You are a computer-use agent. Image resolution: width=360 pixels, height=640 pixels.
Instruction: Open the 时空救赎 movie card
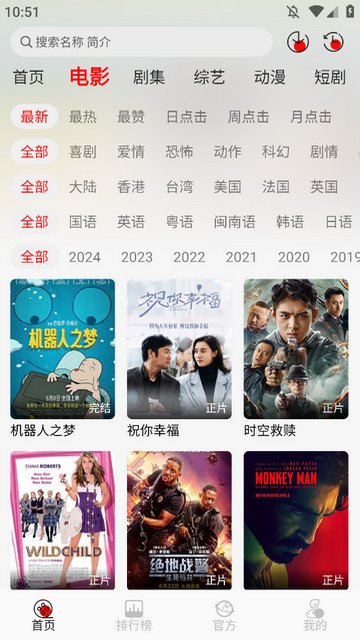point(296,358)
